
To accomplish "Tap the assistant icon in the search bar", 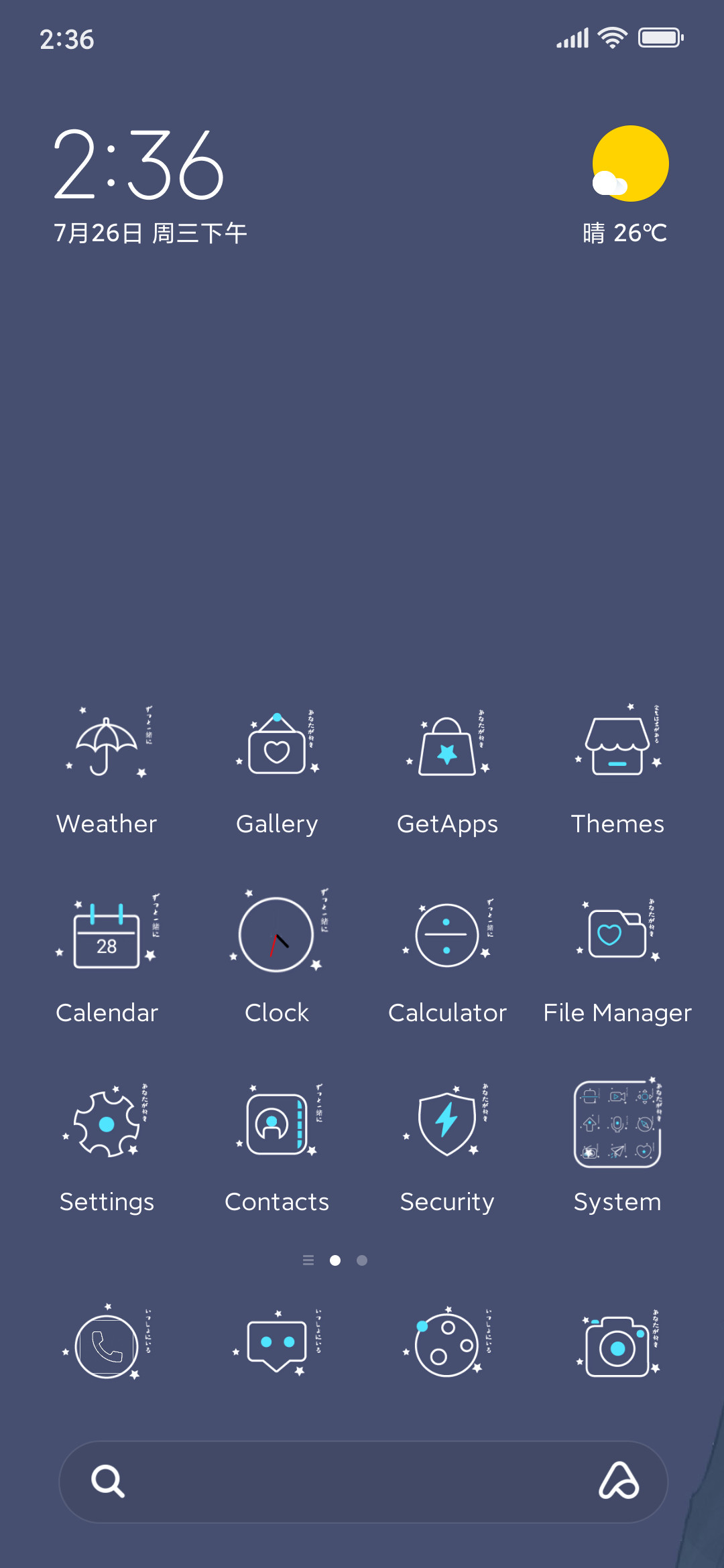I will 618,1480.
